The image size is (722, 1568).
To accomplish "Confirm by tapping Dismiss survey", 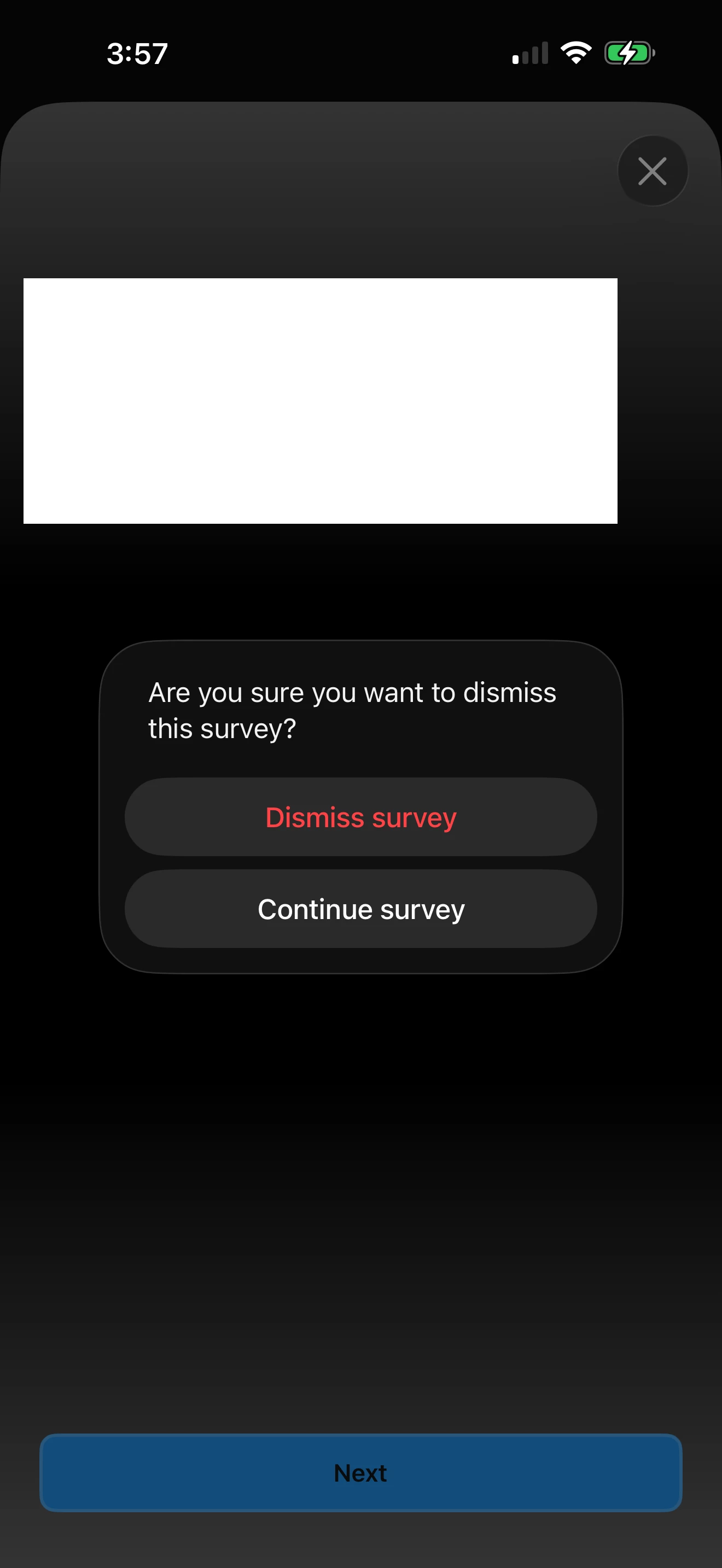I will [360, 817].
